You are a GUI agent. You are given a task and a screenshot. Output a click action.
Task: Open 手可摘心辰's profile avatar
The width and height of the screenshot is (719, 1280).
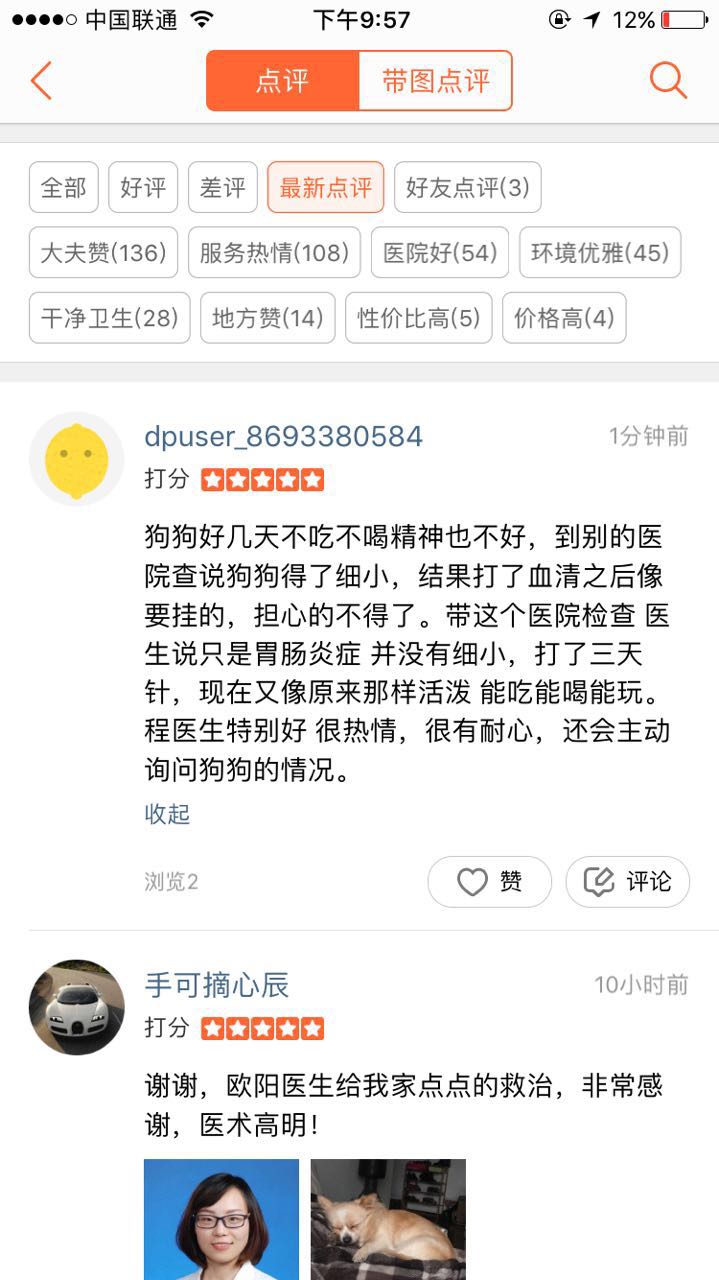coord(77,1007)
